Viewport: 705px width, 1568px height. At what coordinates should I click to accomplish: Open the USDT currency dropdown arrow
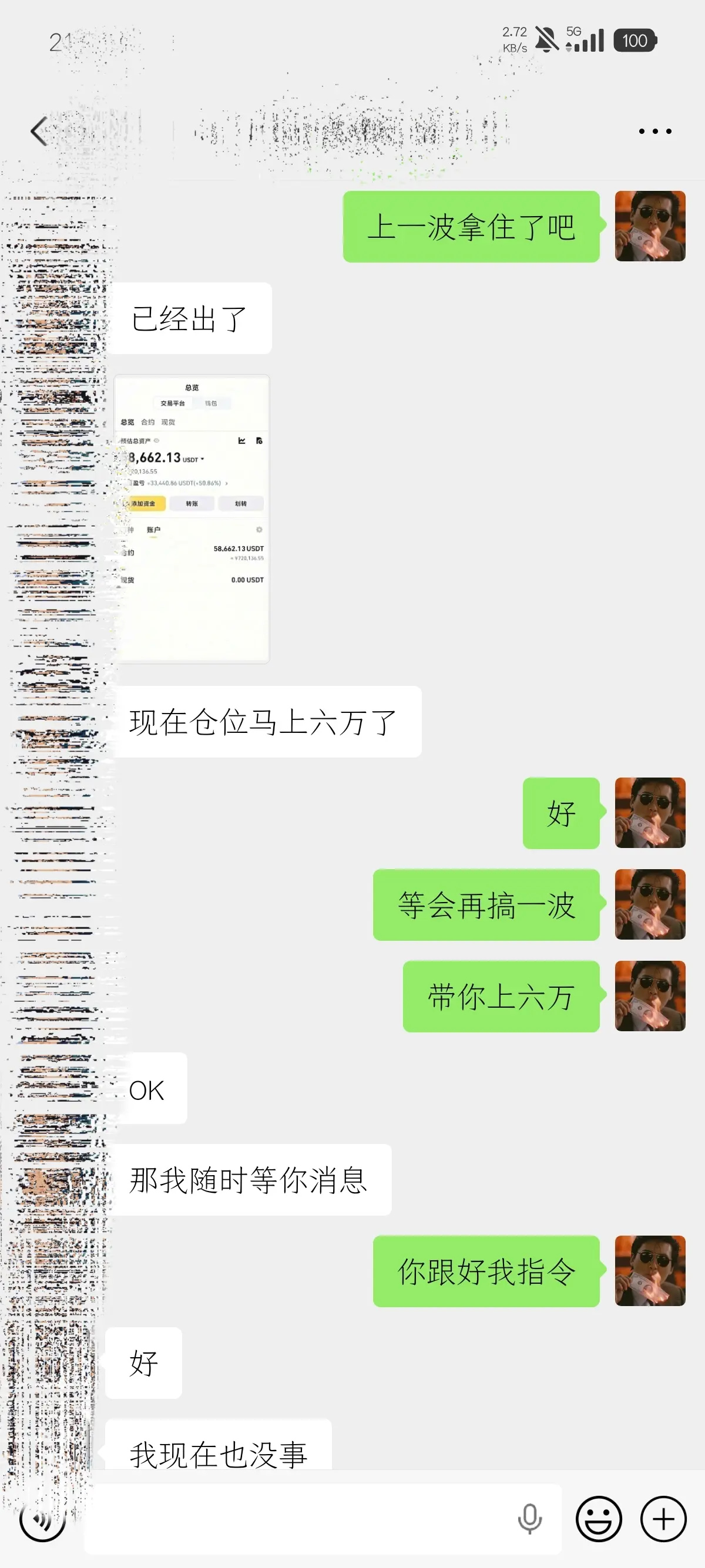point(203,460)
